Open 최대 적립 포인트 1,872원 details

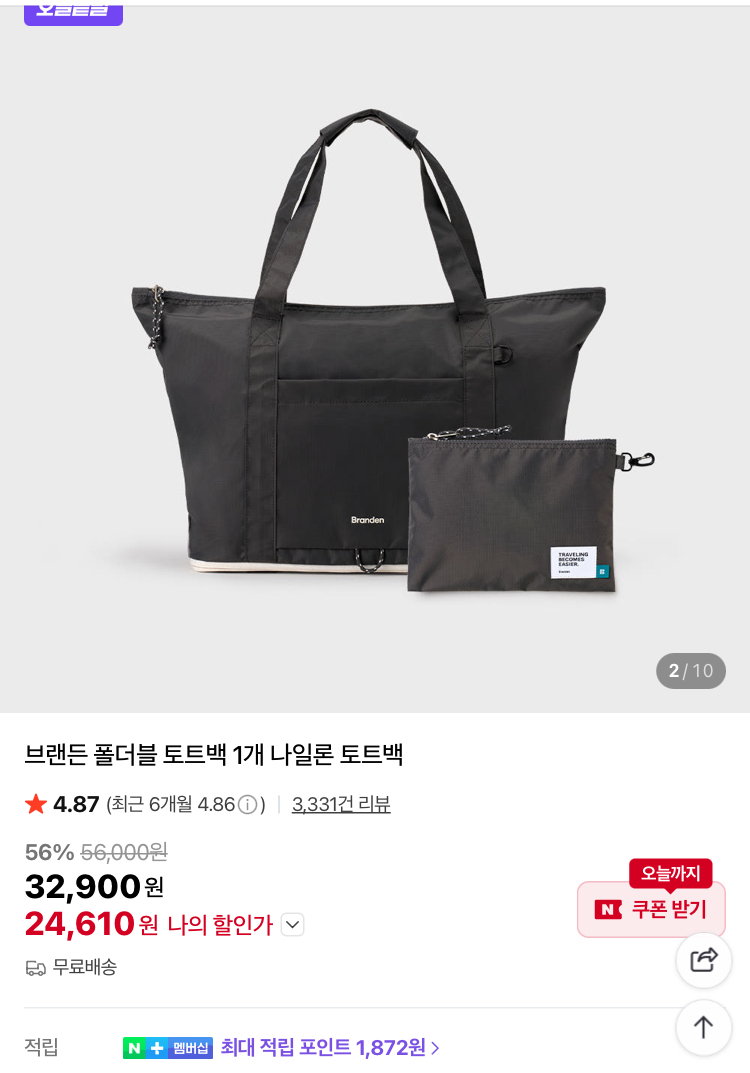[330, 1048]
